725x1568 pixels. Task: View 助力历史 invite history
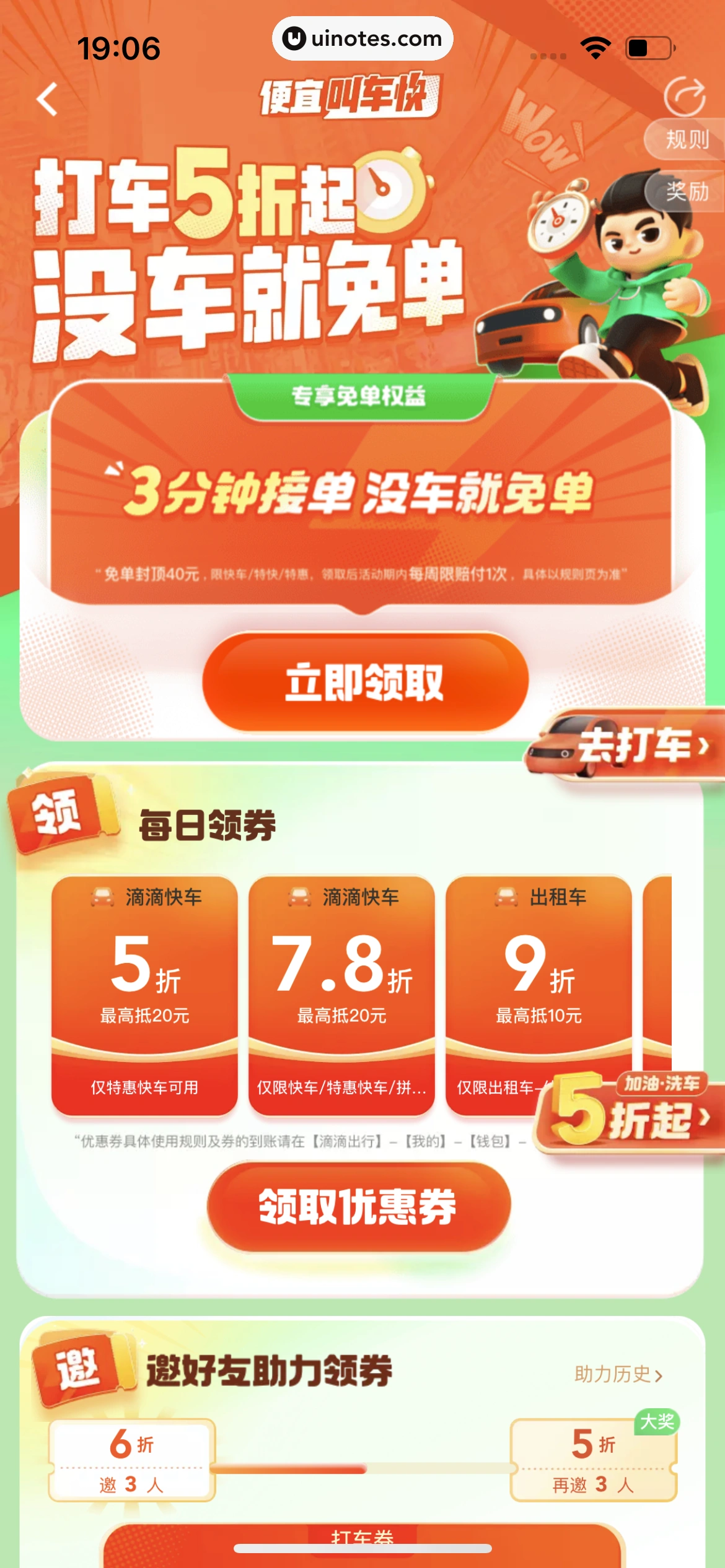(x=618, y=1374)
